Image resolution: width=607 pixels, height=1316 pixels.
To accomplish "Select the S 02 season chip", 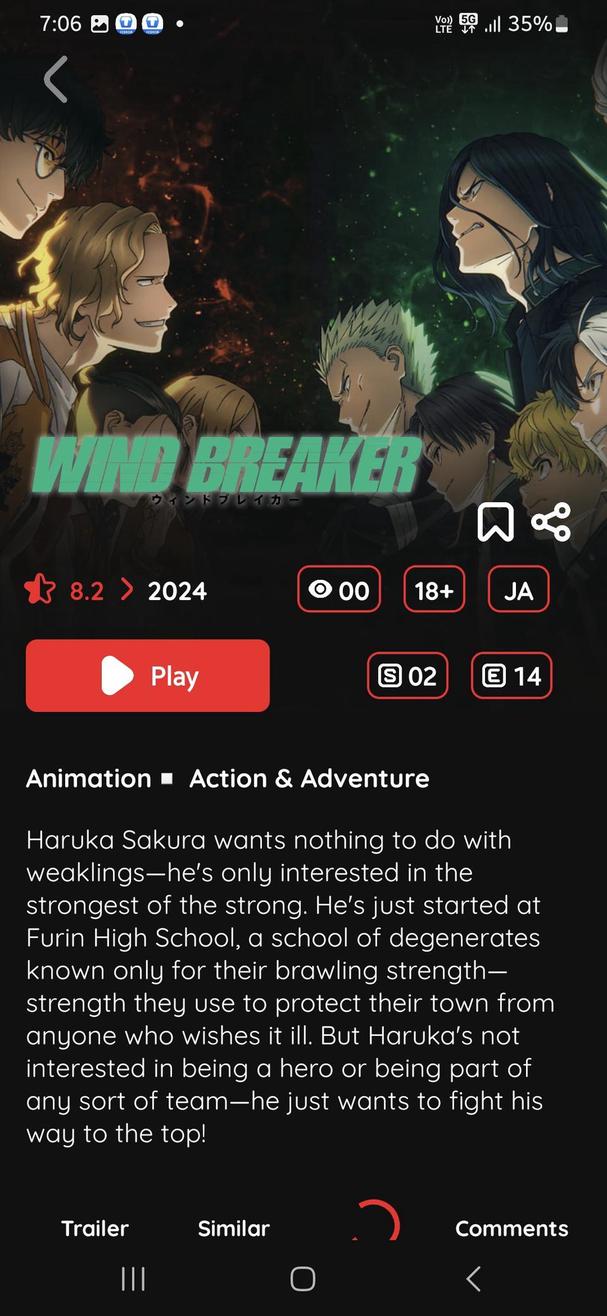I will [x=407, y=677].
